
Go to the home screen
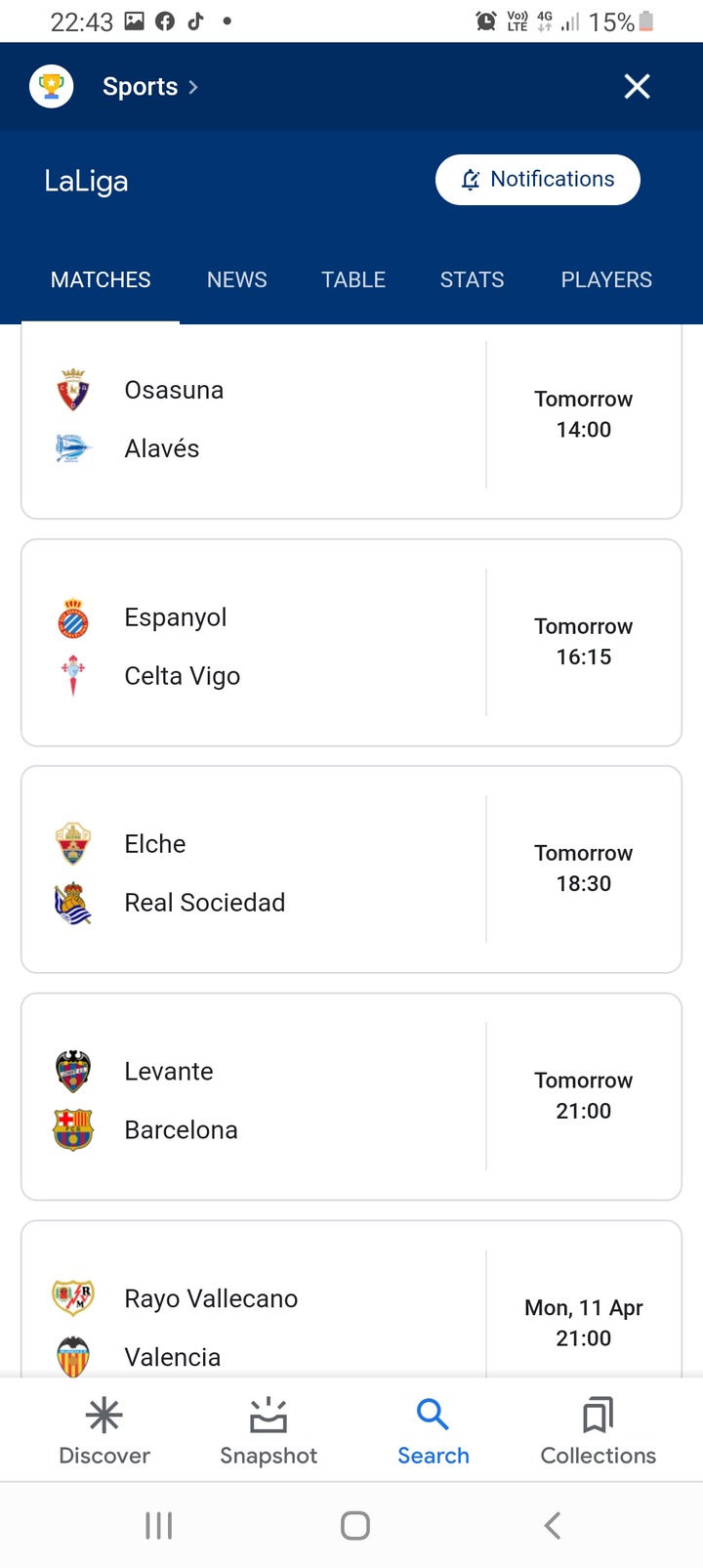coord(355,1525)
